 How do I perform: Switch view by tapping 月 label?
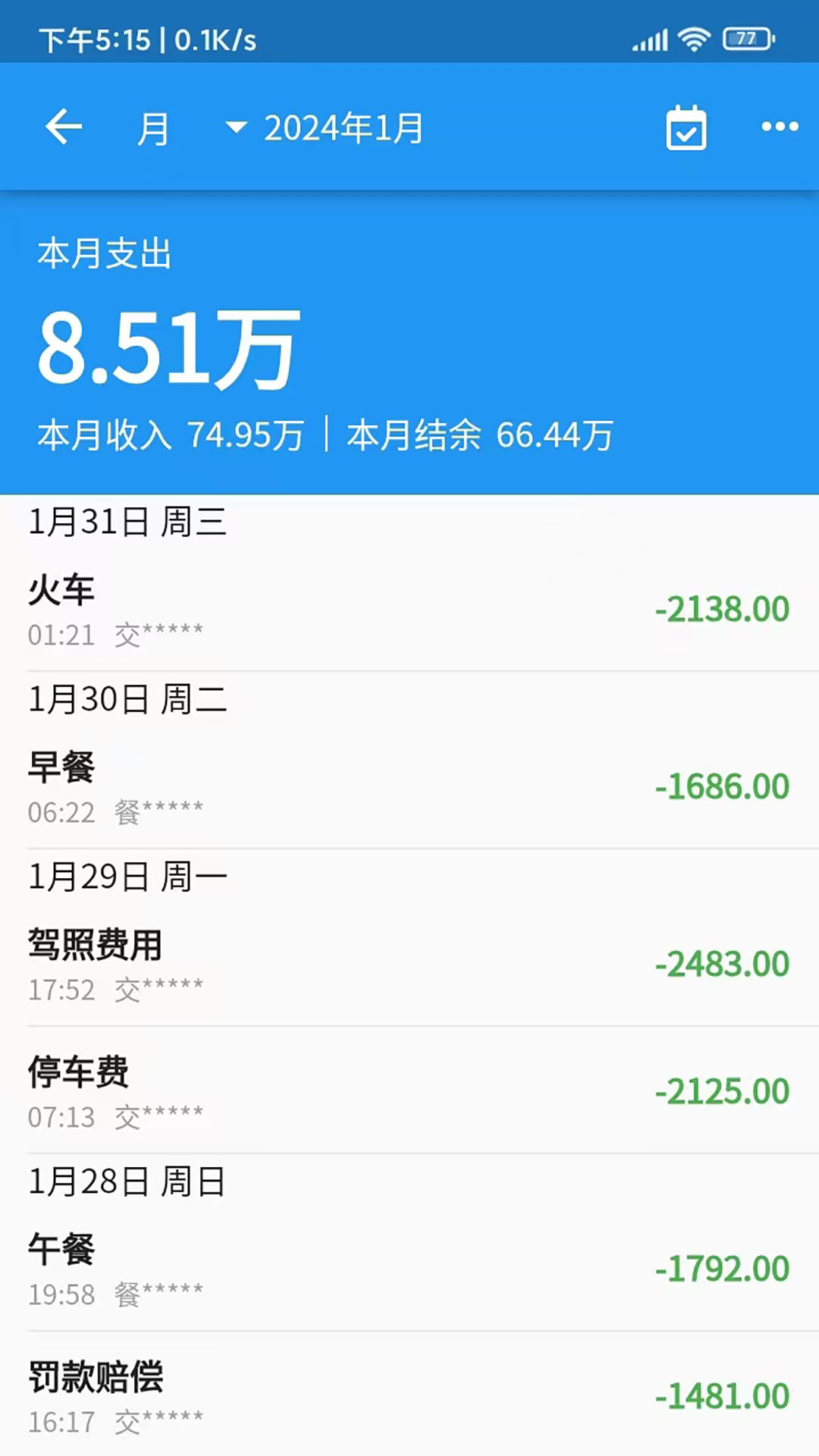(x=150, y=127)
